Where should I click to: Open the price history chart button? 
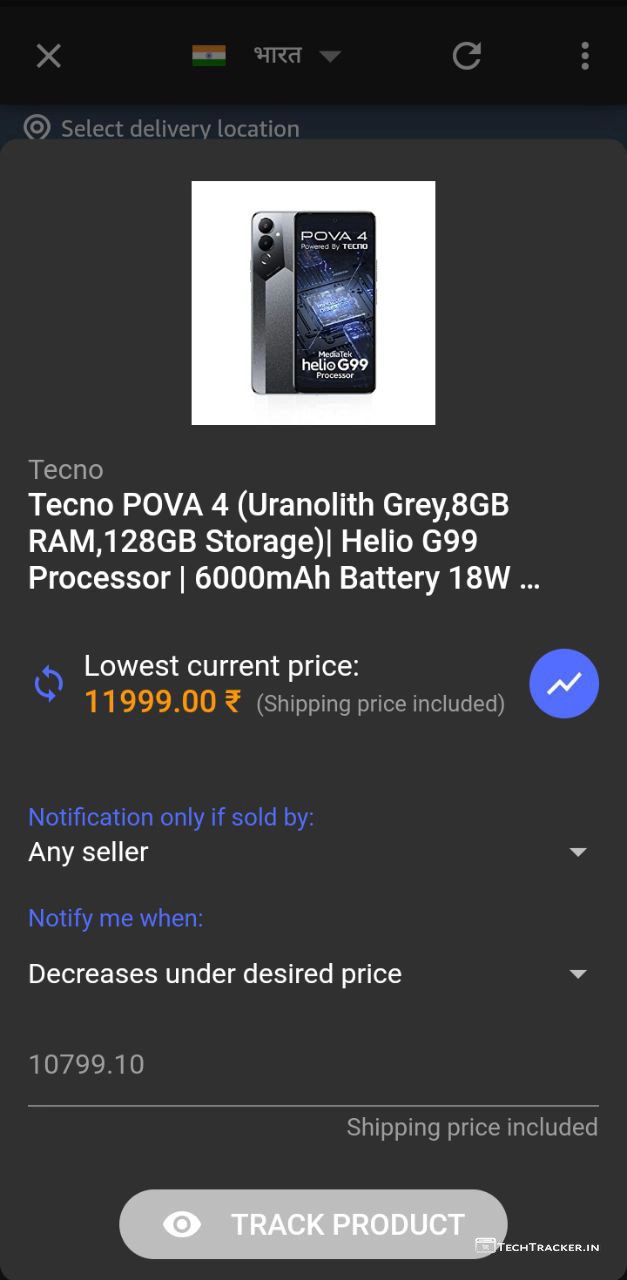[x=564, y=684]
